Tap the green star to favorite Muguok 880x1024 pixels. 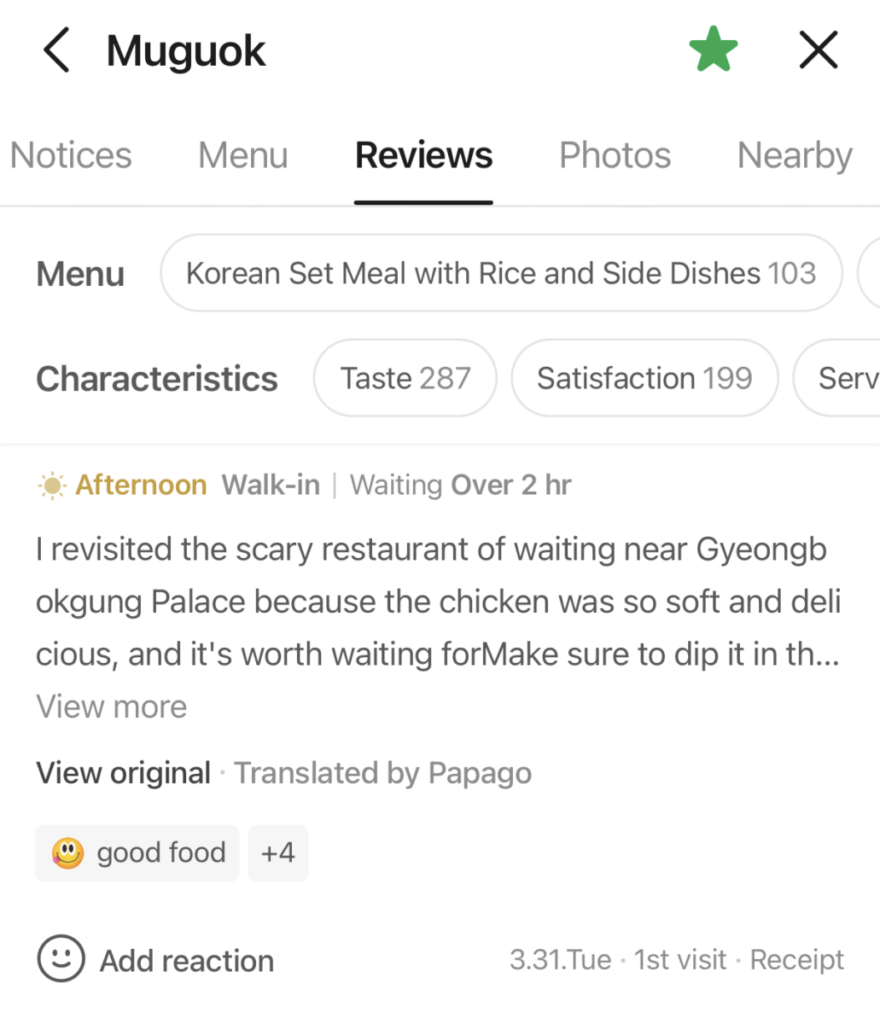pyautogui.click(x=713, y=49)
